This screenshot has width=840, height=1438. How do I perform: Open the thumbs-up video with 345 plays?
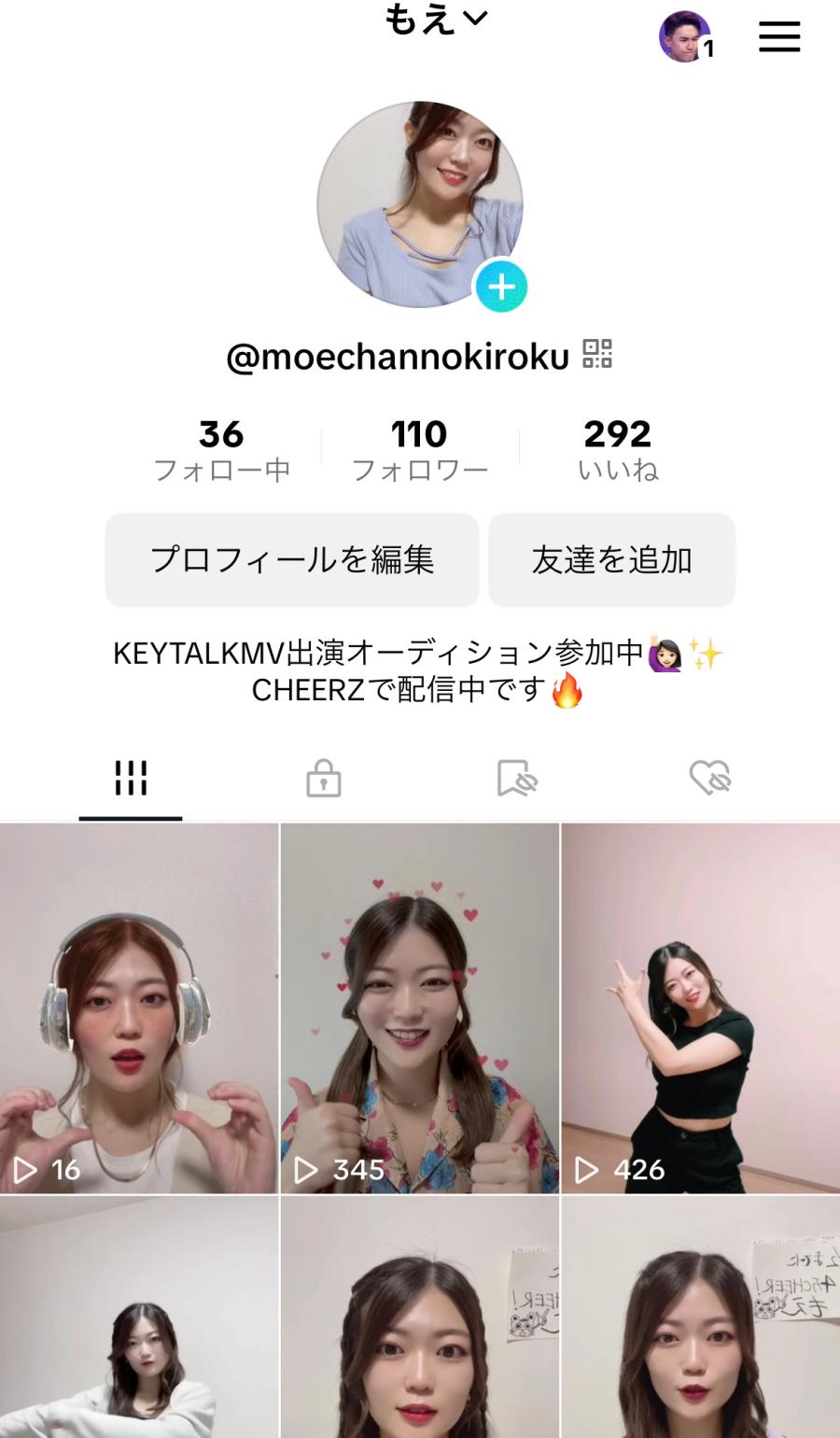pyautogui.click(x=420, y=1008)
